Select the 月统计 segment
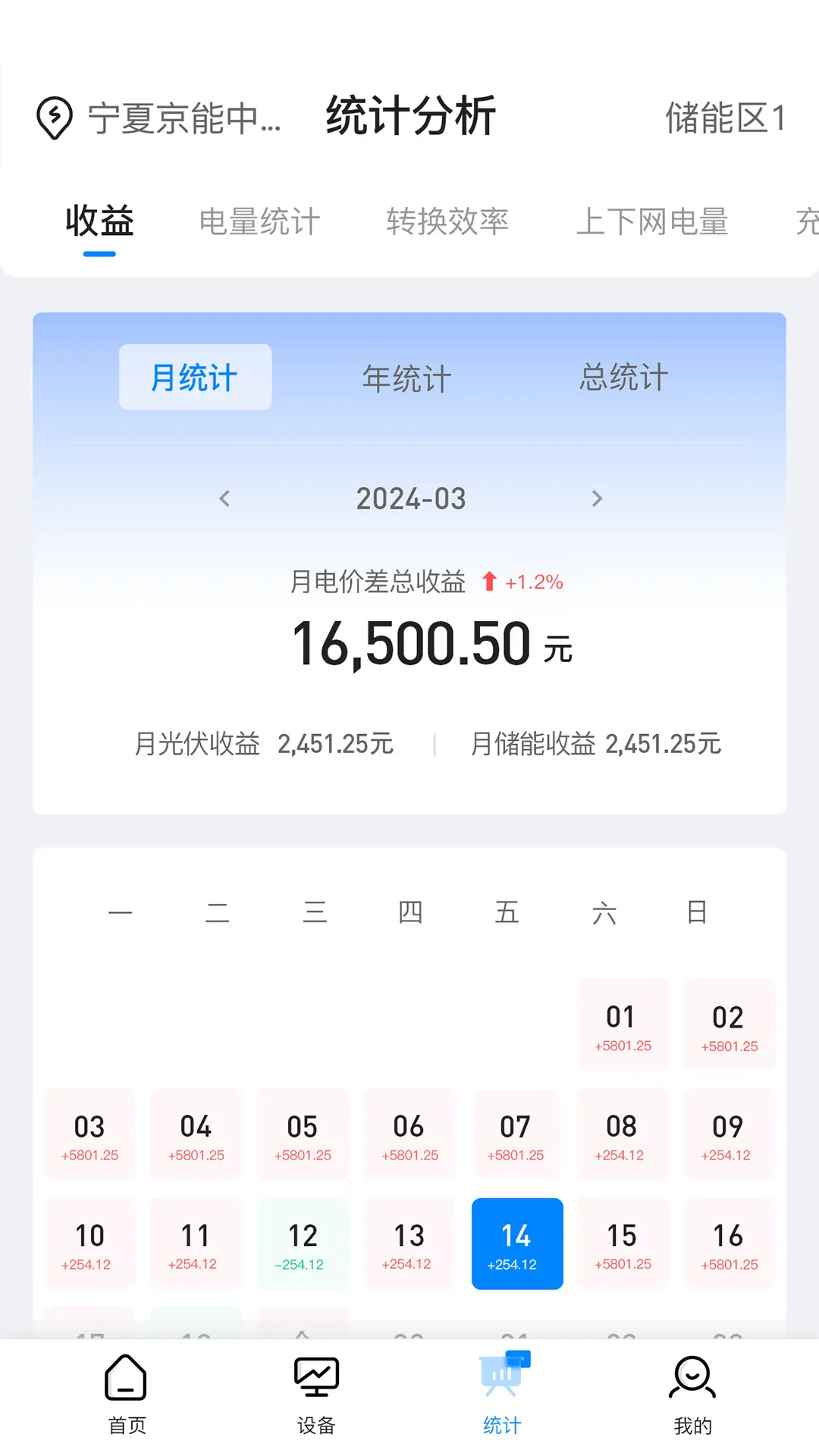Screen dimensions: 819x1456 (x=195, y=378)
